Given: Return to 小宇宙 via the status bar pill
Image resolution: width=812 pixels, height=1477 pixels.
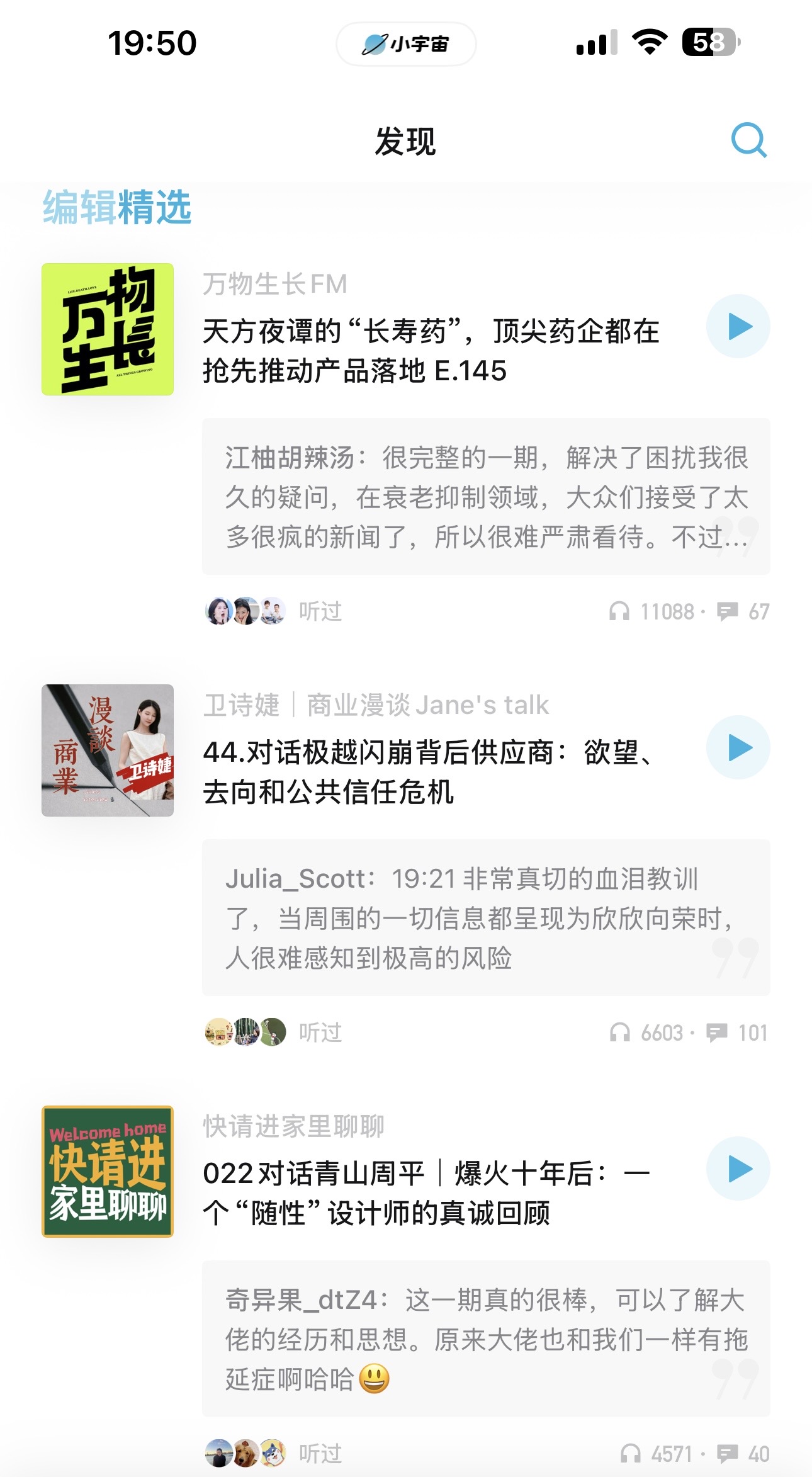Looking at the screenshot, I should pos(406,44).
